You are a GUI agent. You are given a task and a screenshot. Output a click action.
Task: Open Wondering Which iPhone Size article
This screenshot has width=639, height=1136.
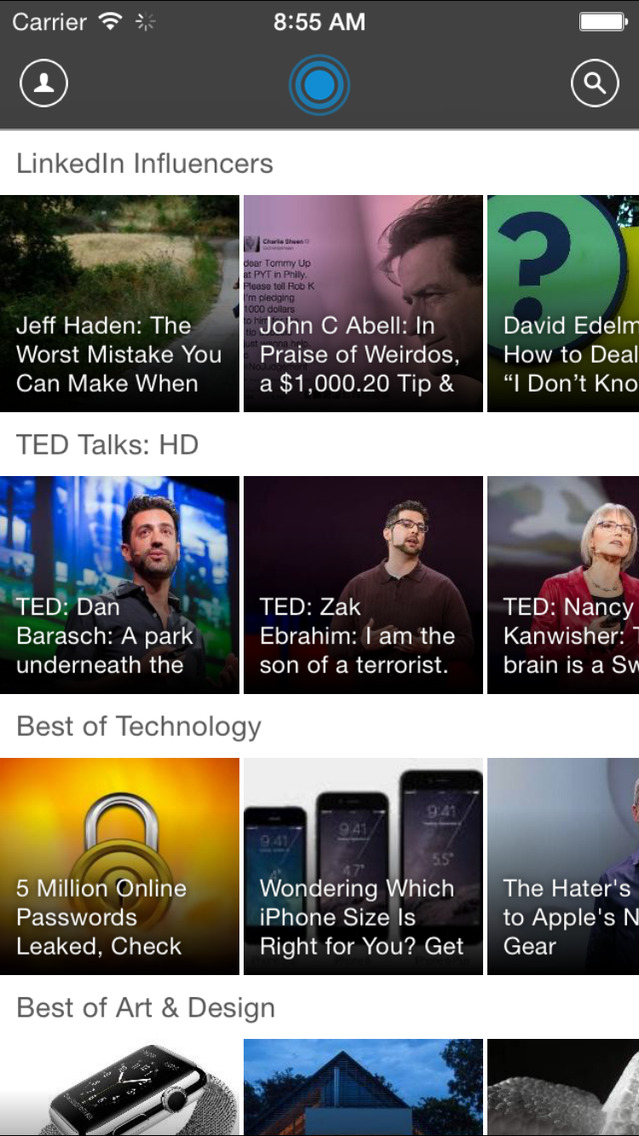pos(363,866)
